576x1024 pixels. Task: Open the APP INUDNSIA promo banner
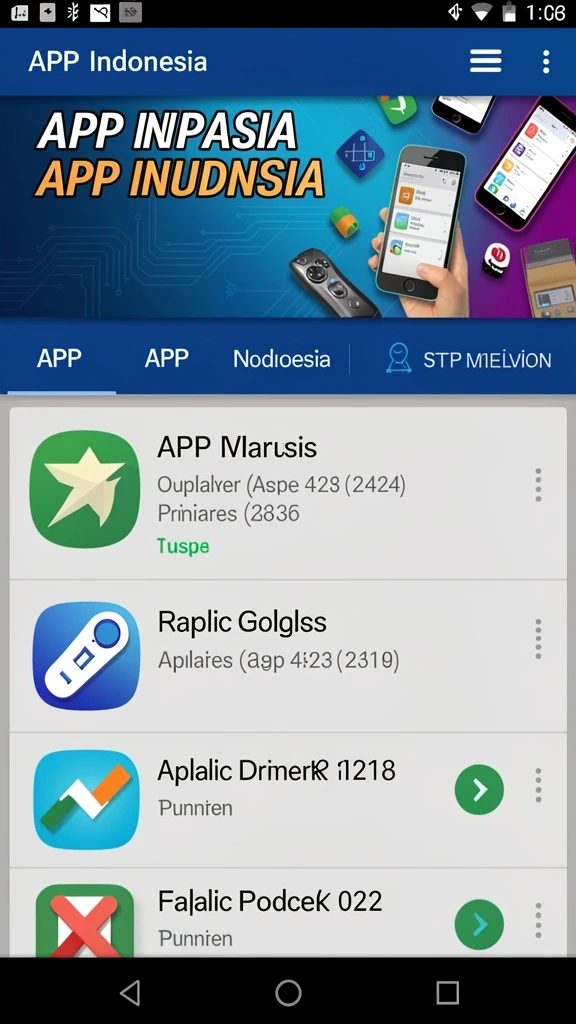(x=288, y=207)
